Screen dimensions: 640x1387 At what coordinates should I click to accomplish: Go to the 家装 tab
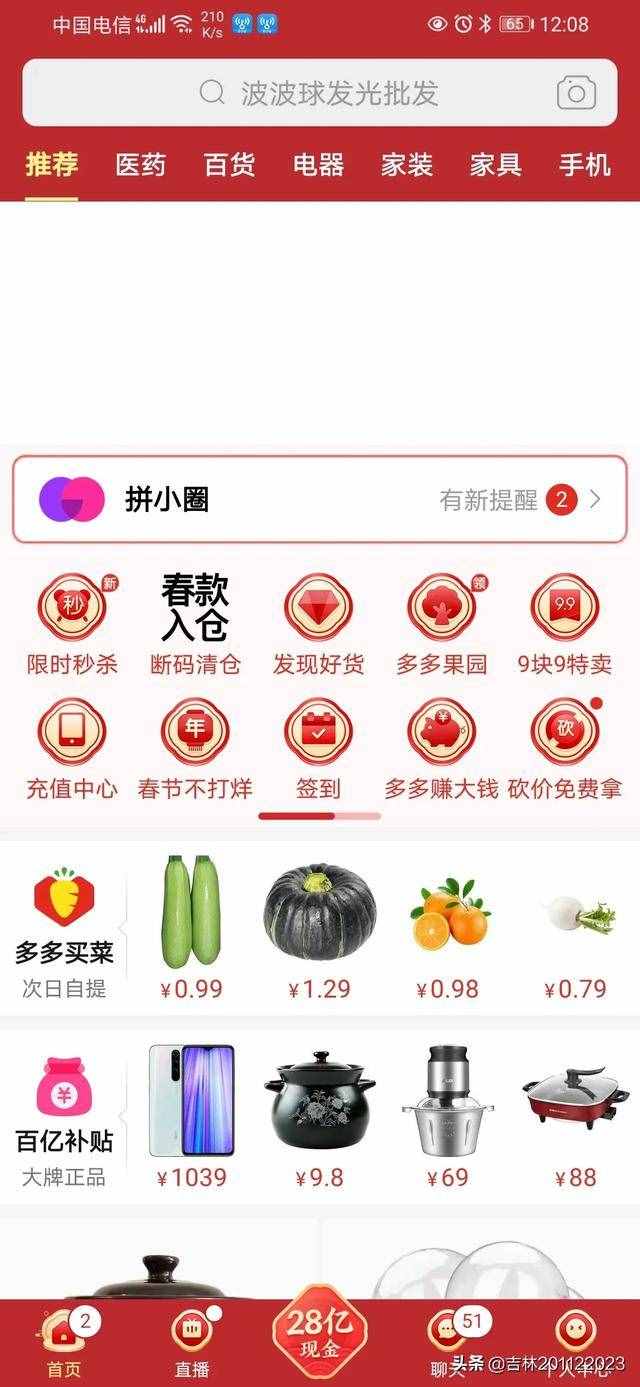click(x=407, y=165)
